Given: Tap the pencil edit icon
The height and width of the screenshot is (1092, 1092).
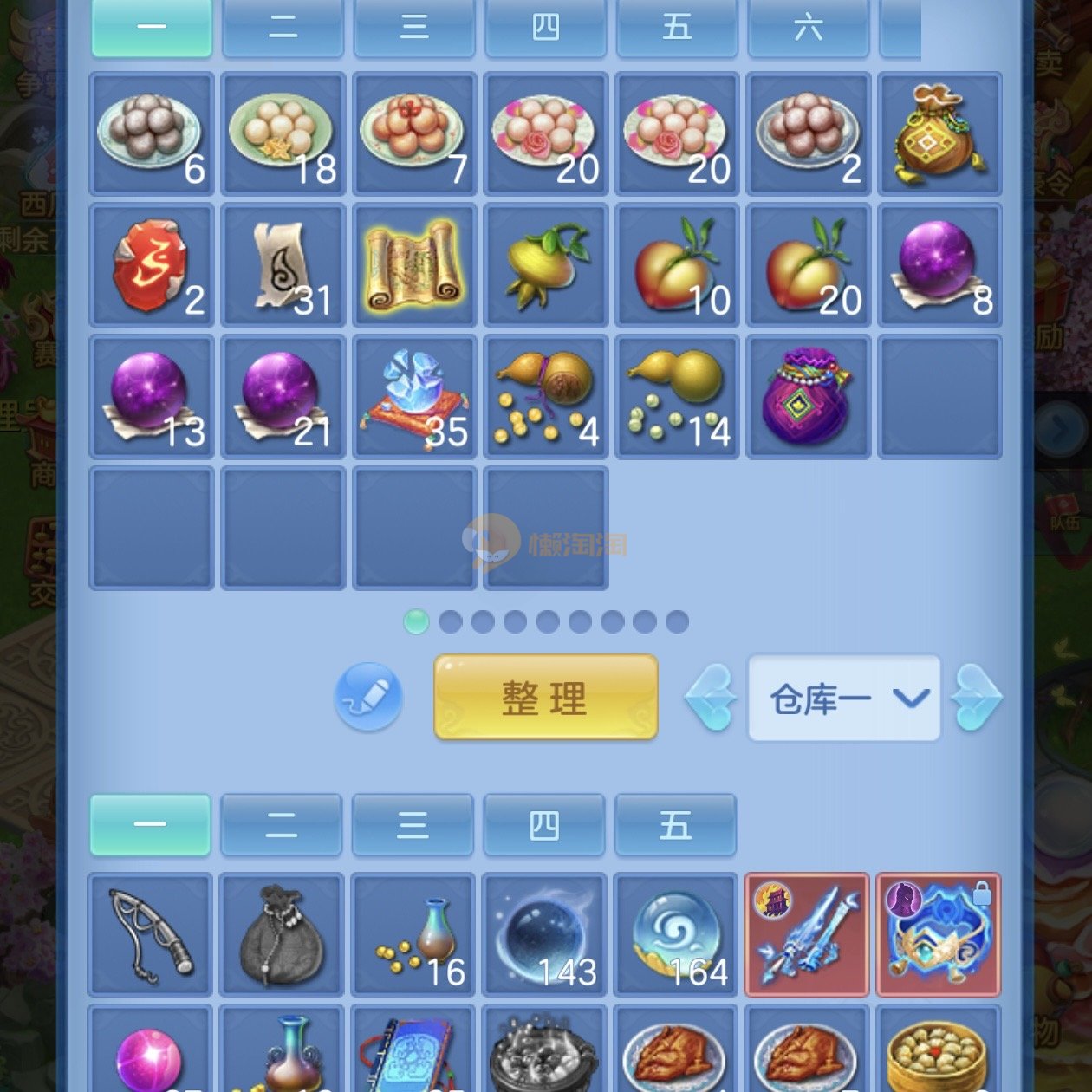Looking at the screenshot, I should 368,697.
